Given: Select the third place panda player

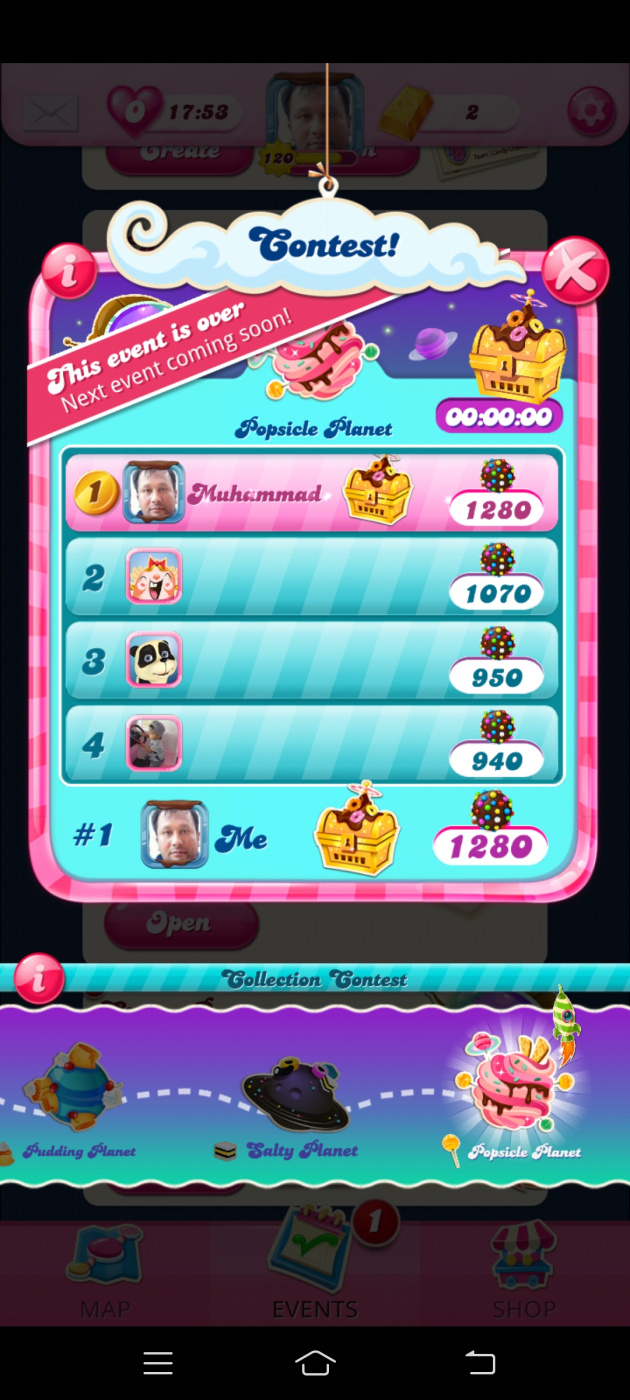Looking at the screenshot, I should (155, 660).
